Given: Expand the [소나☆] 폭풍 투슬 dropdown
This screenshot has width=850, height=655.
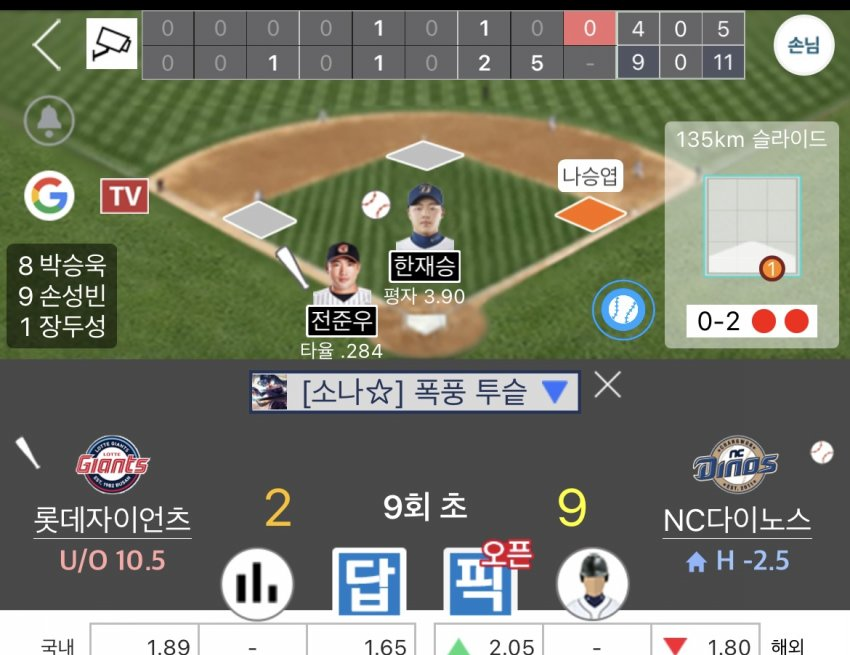Looking at the screenshot, I should click(414, 392).
